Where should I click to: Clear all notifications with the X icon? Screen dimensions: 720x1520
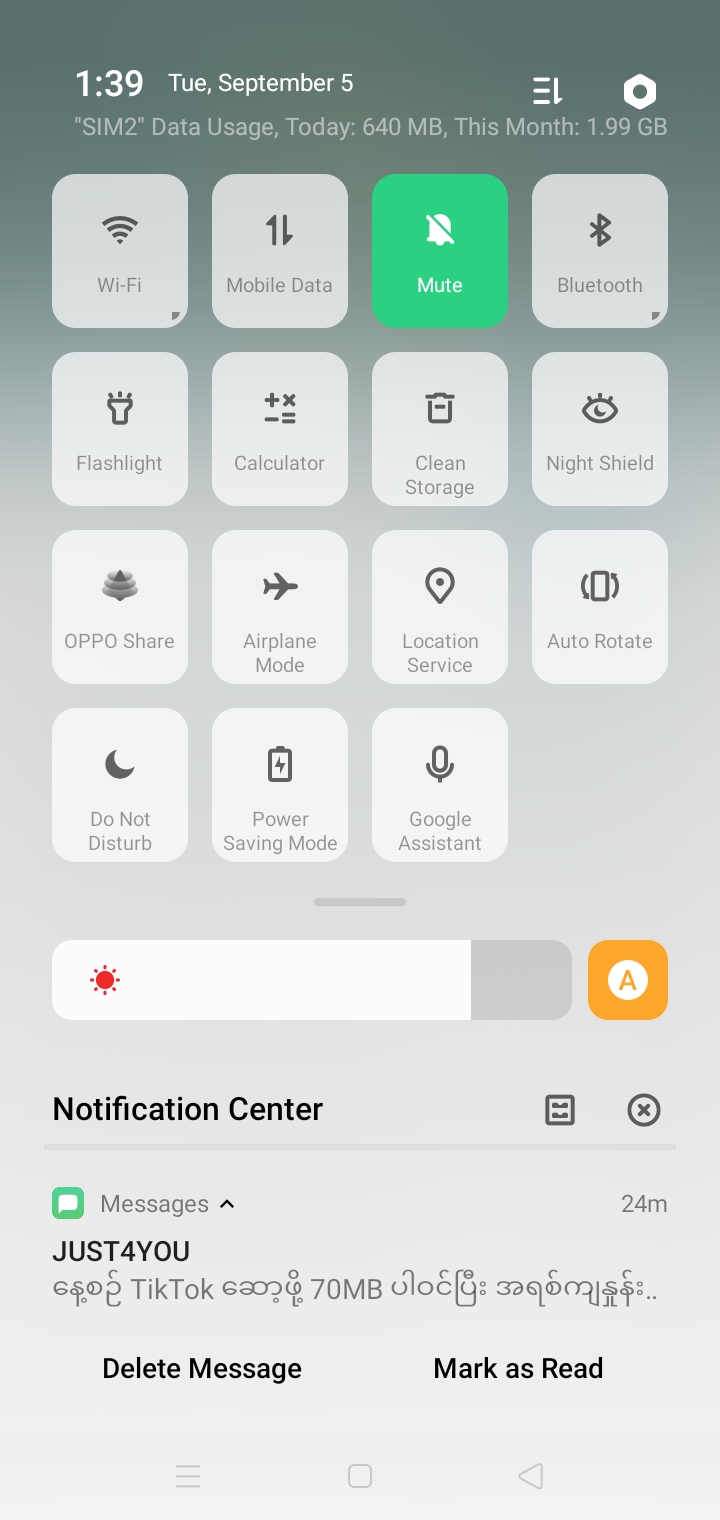point(644,1109)
